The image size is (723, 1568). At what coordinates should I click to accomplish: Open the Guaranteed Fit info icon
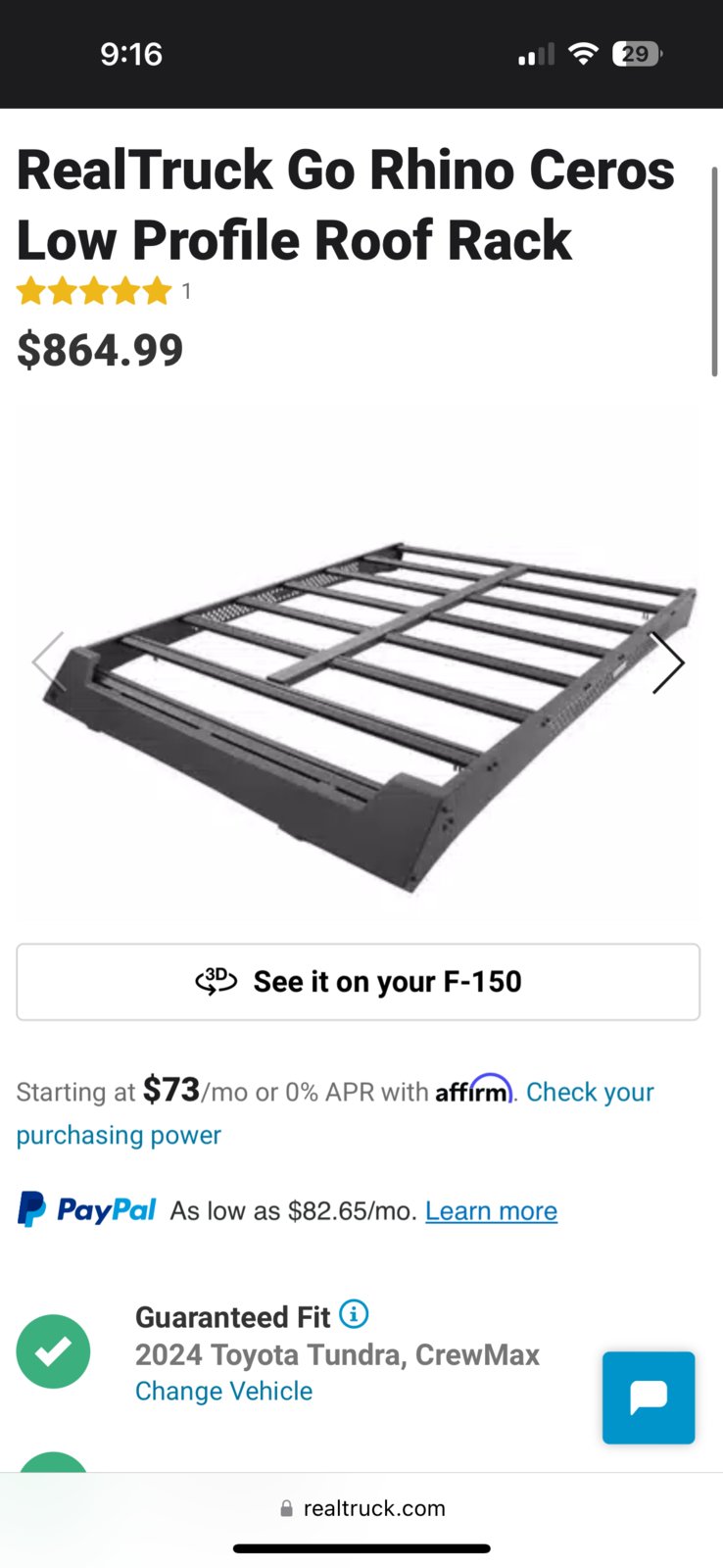pyautogui.click(x=354, y=1314)
